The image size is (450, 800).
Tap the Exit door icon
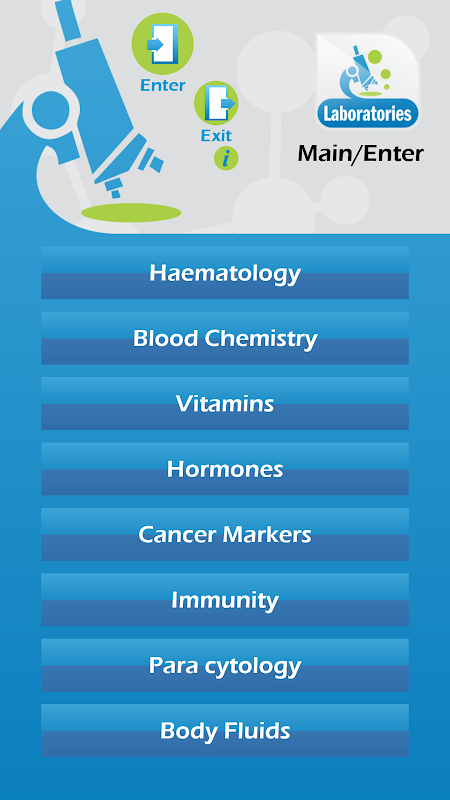tap(216, 104)
